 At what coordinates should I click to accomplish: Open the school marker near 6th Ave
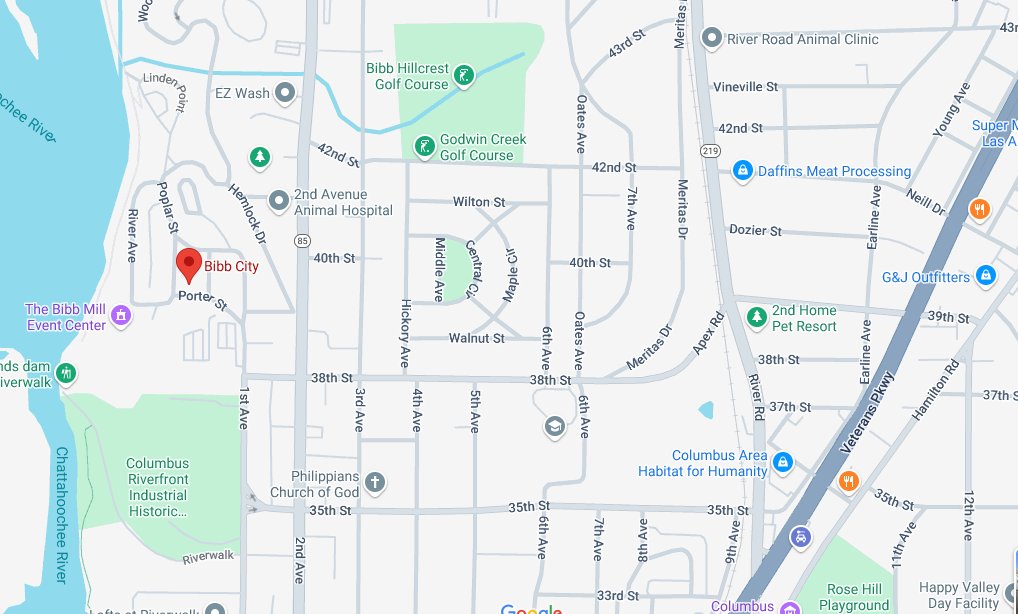552,427
